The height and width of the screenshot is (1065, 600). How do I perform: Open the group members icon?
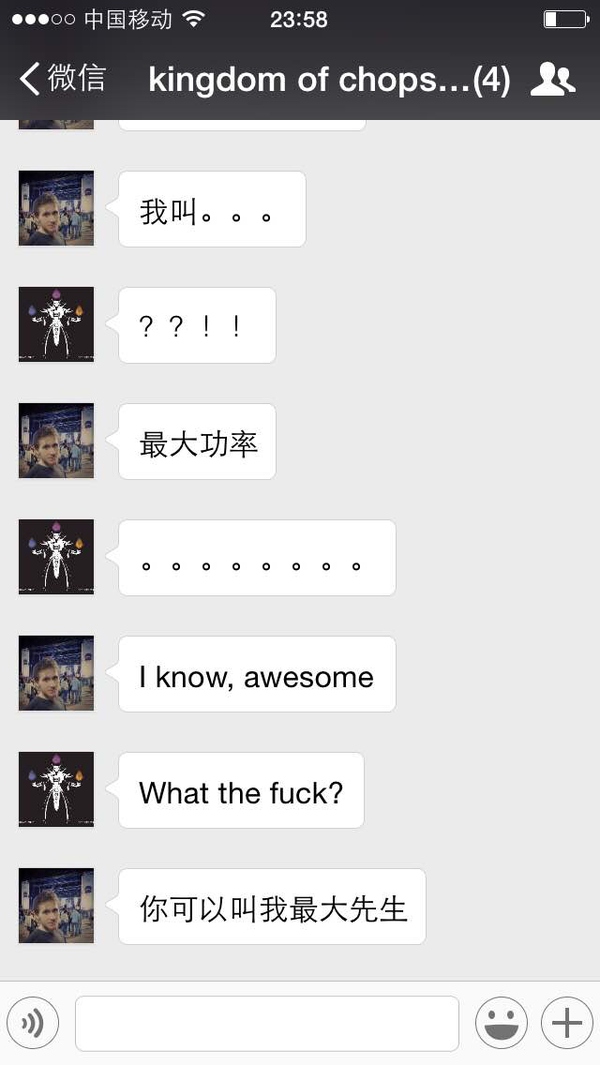coord(552,79)
